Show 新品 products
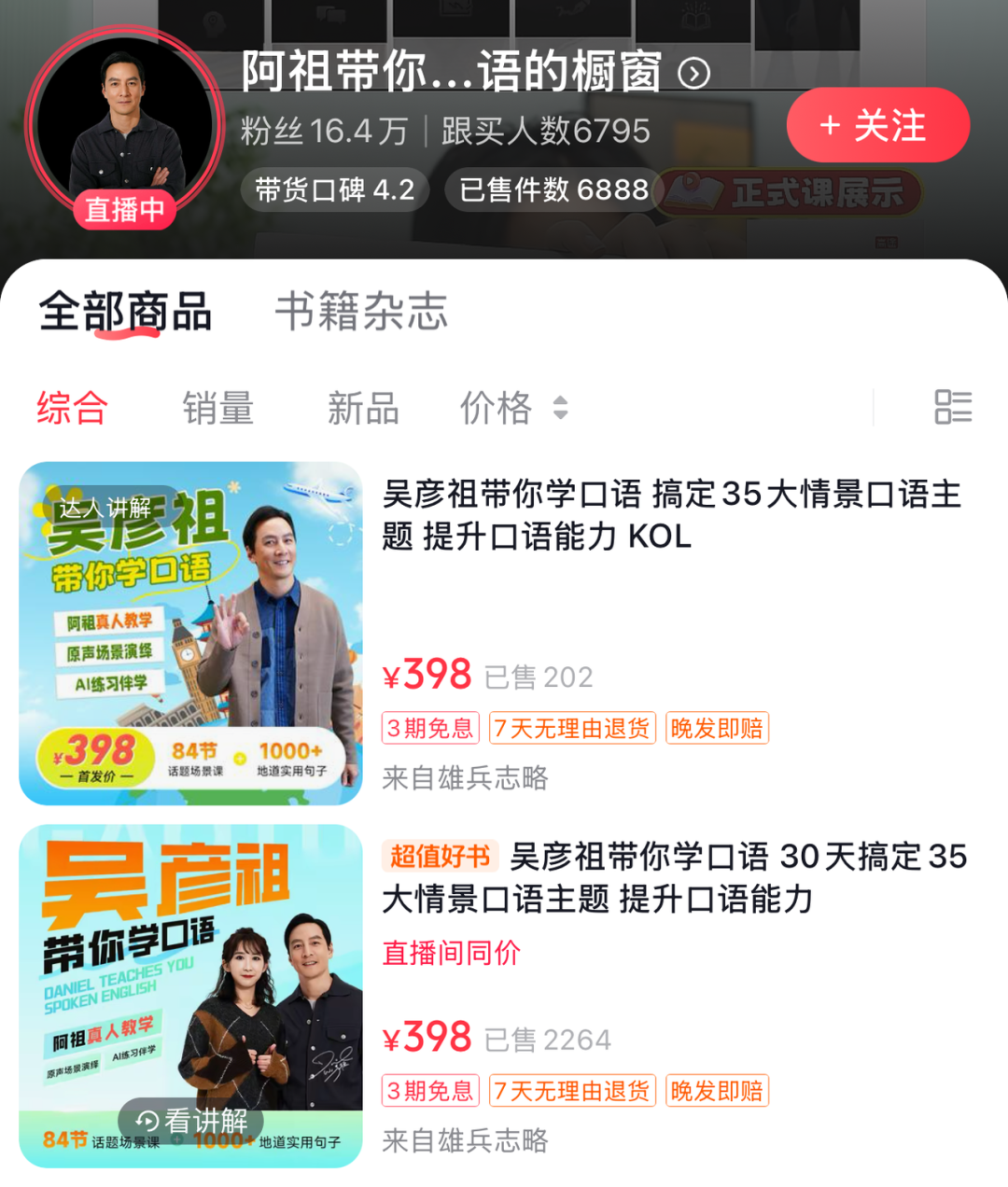 click(363, 408)
